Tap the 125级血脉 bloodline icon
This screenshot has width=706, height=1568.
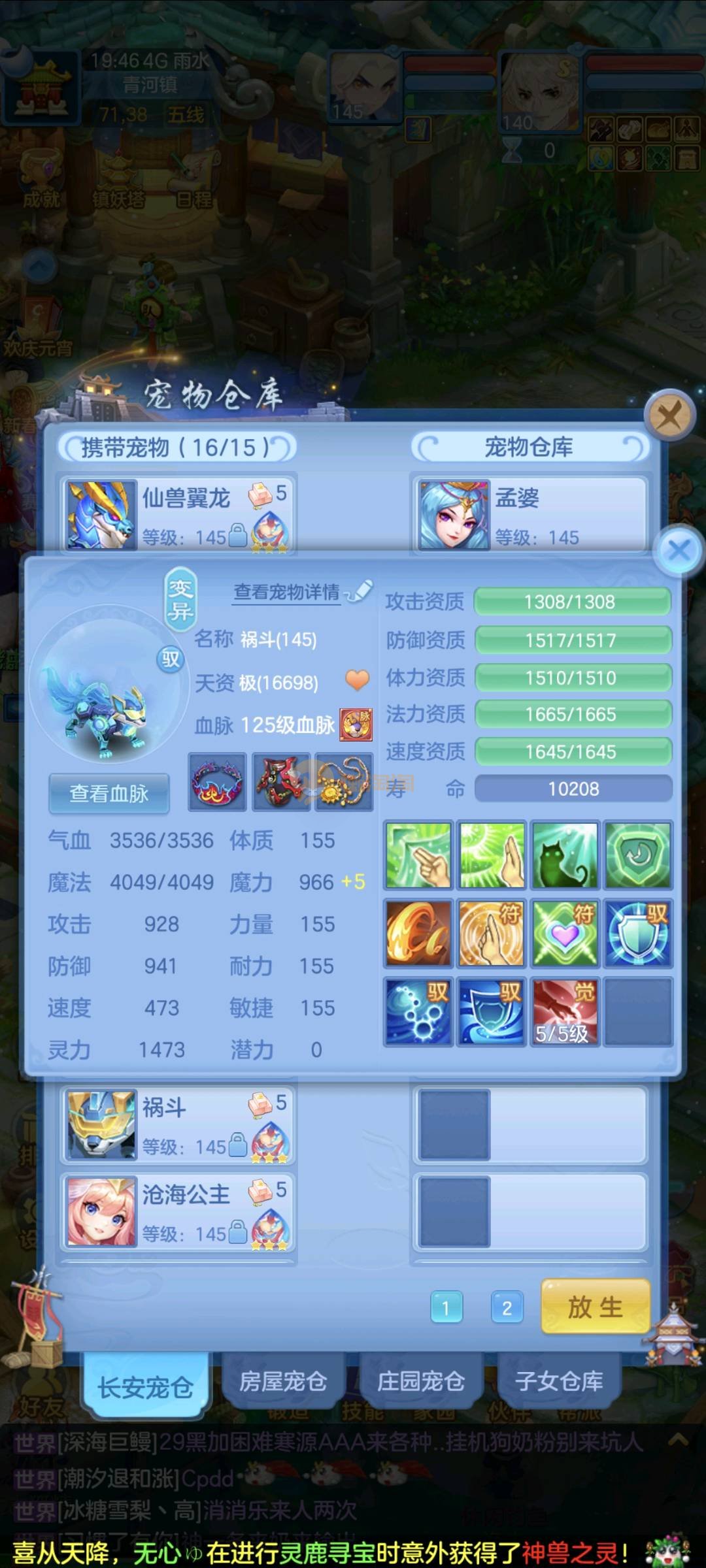(x=356, y=725)
